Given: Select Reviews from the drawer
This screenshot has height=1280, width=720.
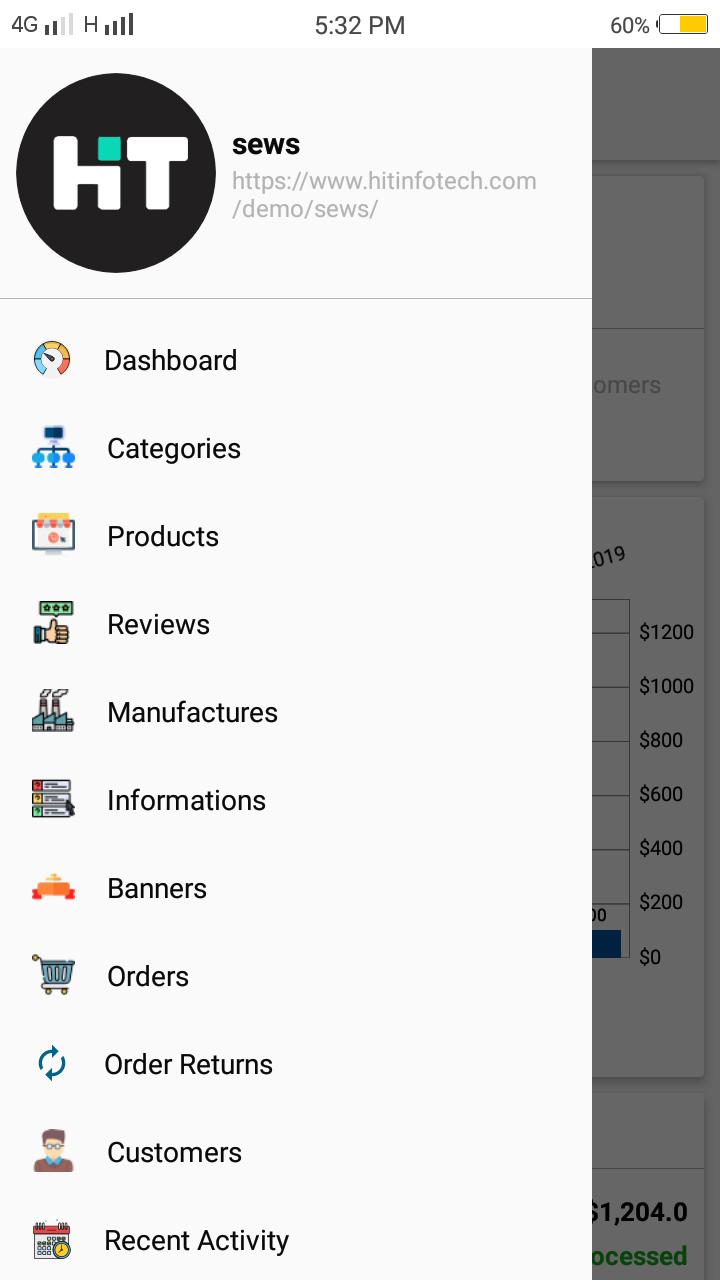Looking at the screenshot, I should 296,624.
